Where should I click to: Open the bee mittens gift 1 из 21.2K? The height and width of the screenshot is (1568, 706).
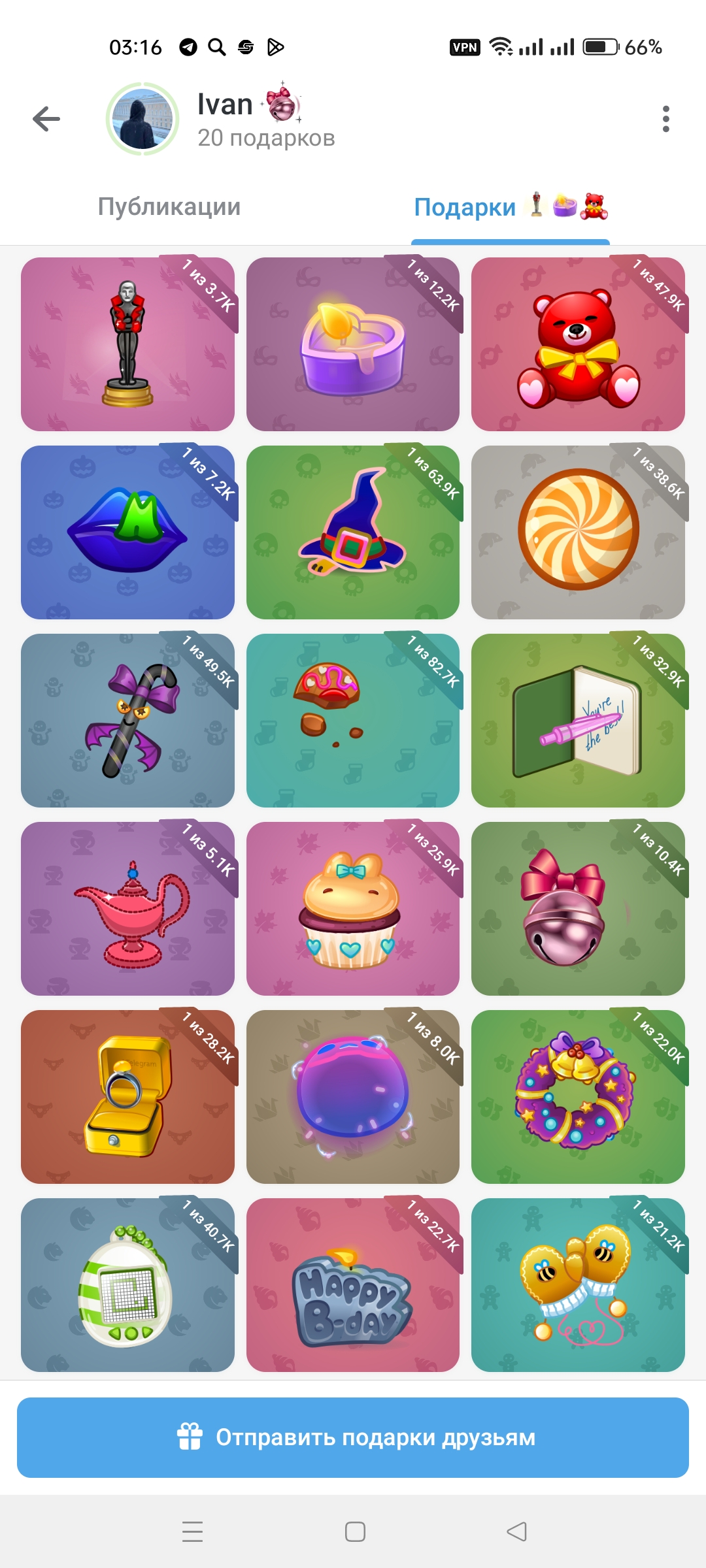coord(578,1285)
